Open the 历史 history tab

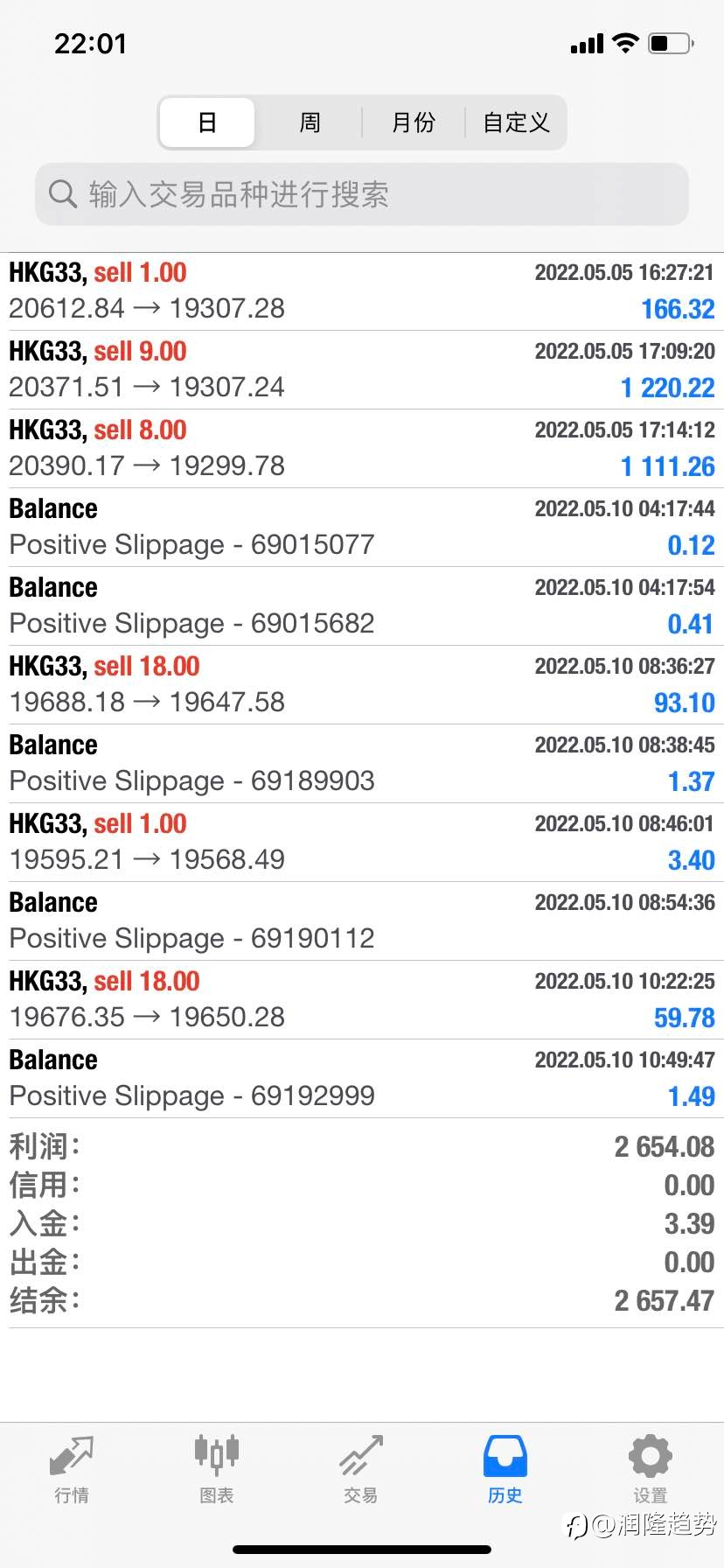pyautogui.click(x=505, y=1470)
